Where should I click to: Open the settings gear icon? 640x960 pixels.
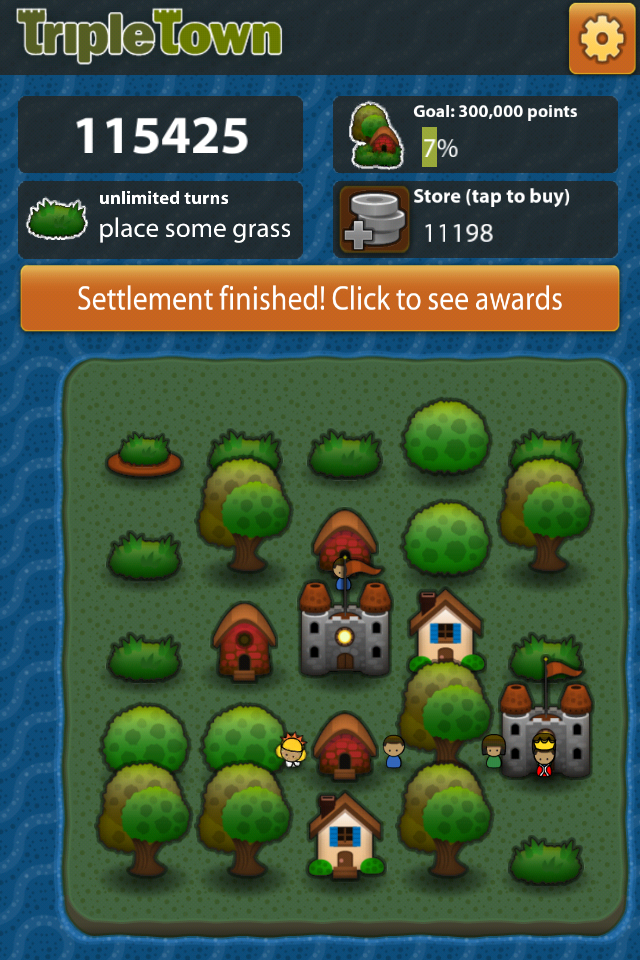[x=601, y=39]
